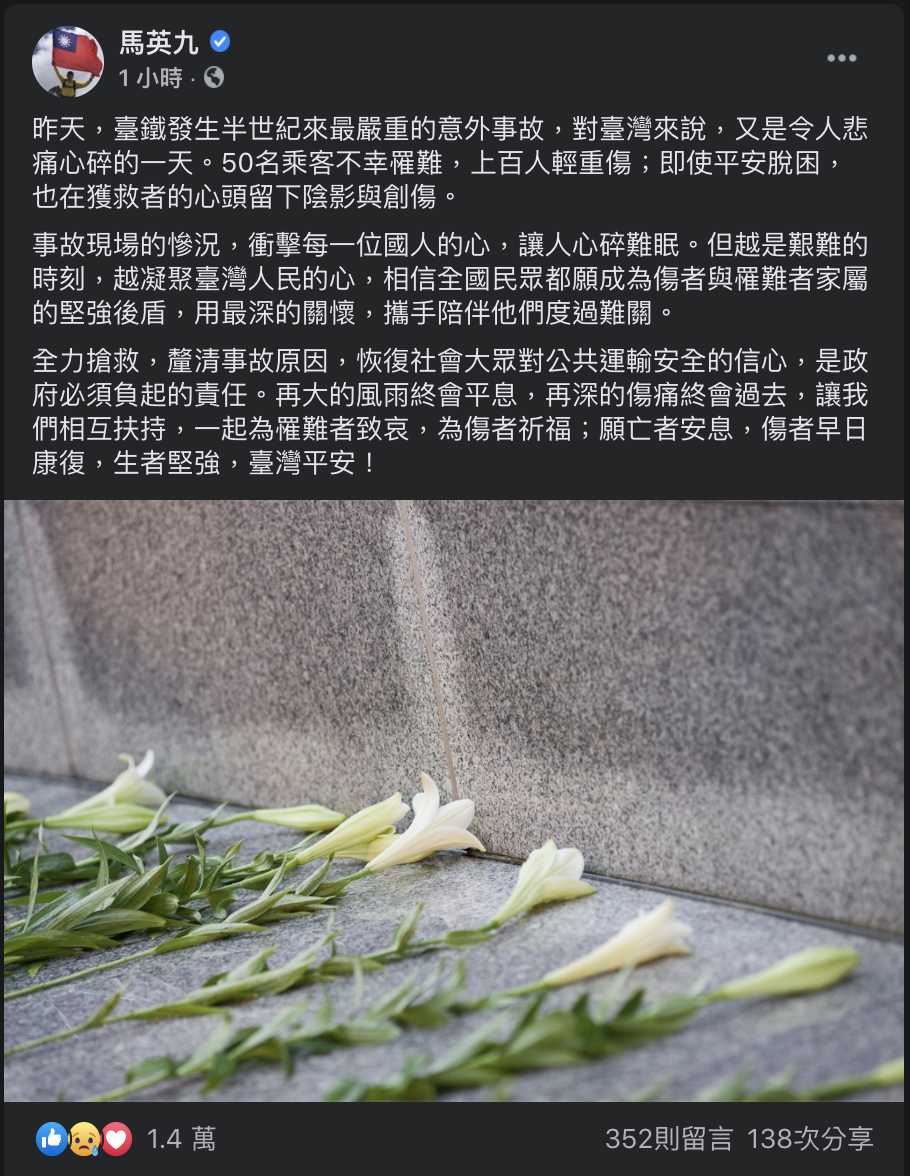This screenshot has width=910, height=1176.
Task: Tap the 1 小時 post timestamp
Action: 152,78
